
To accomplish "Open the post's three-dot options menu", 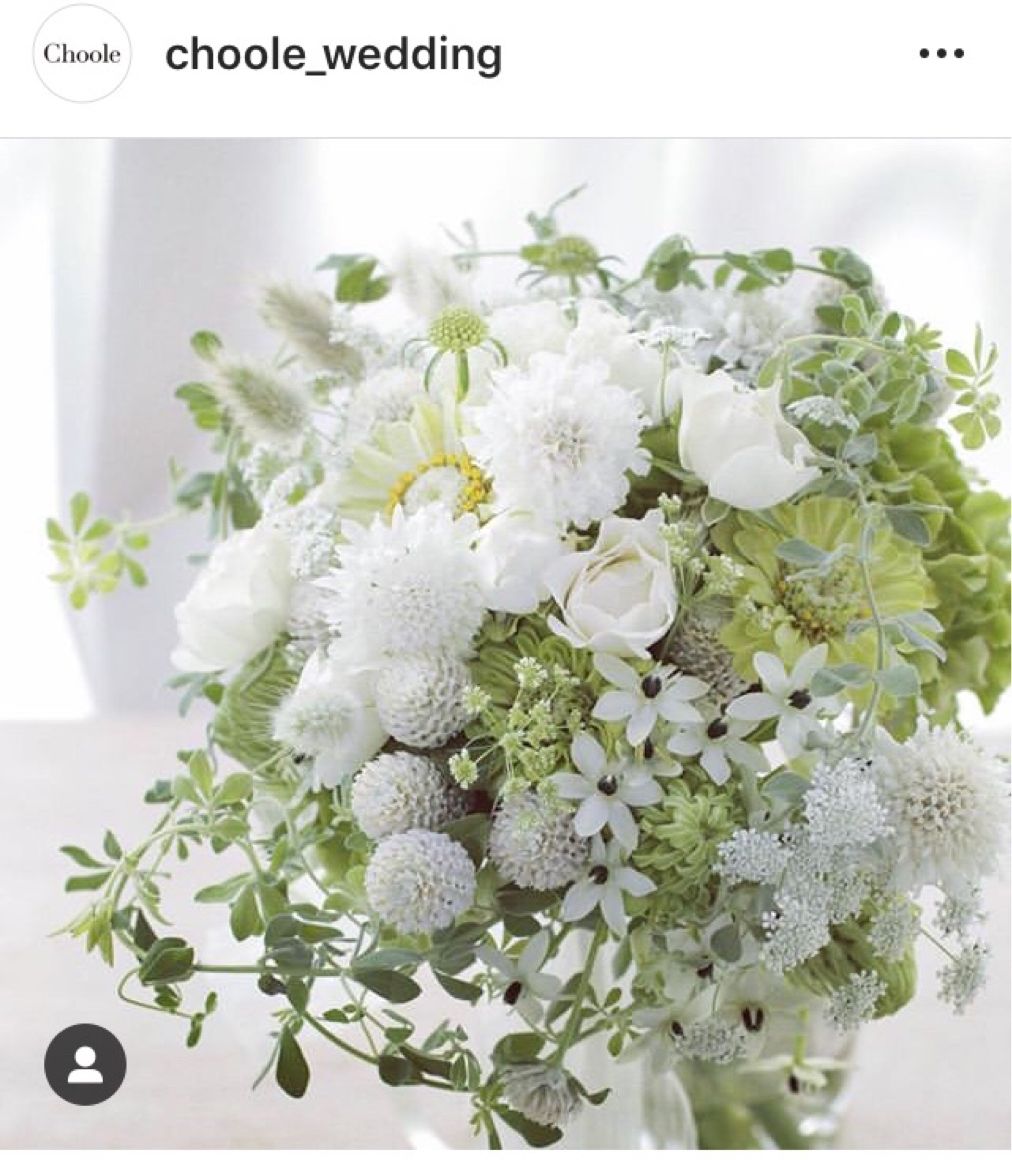I will tap(941, 54).
